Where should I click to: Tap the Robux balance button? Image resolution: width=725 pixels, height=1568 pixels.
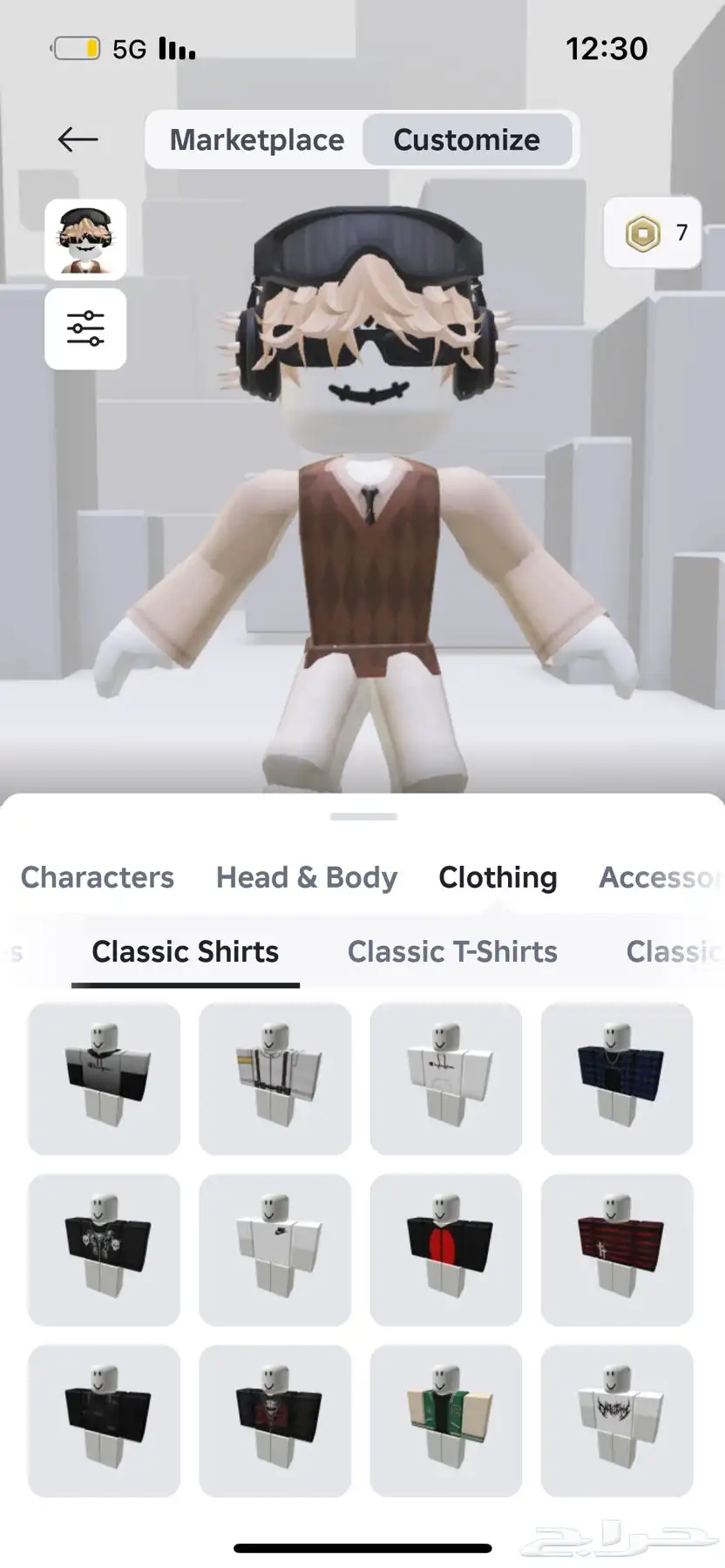pyautogui.click(x=653, y=233)
